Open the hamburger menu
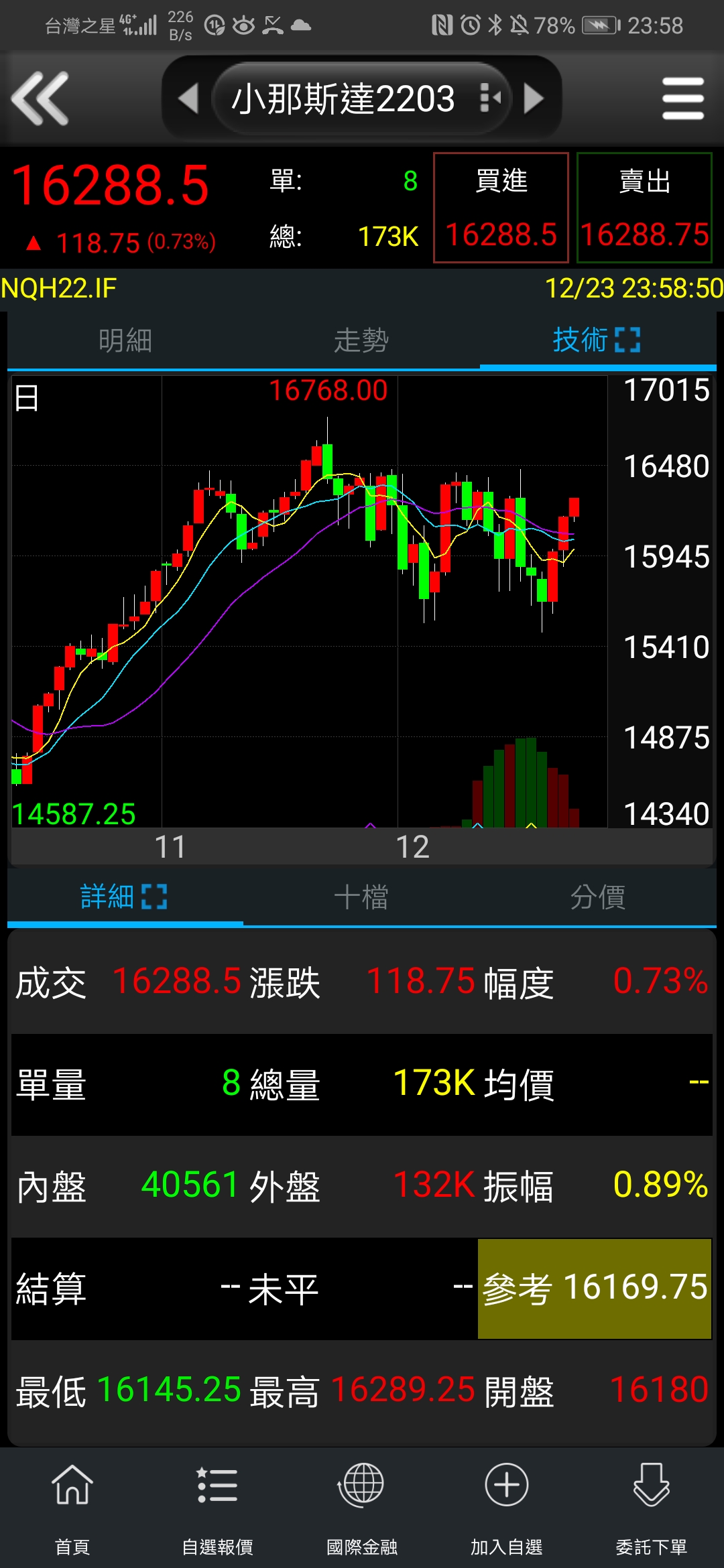Viewport: 724px width, 1568px height. pyautogui.click(x=682, y=99)
